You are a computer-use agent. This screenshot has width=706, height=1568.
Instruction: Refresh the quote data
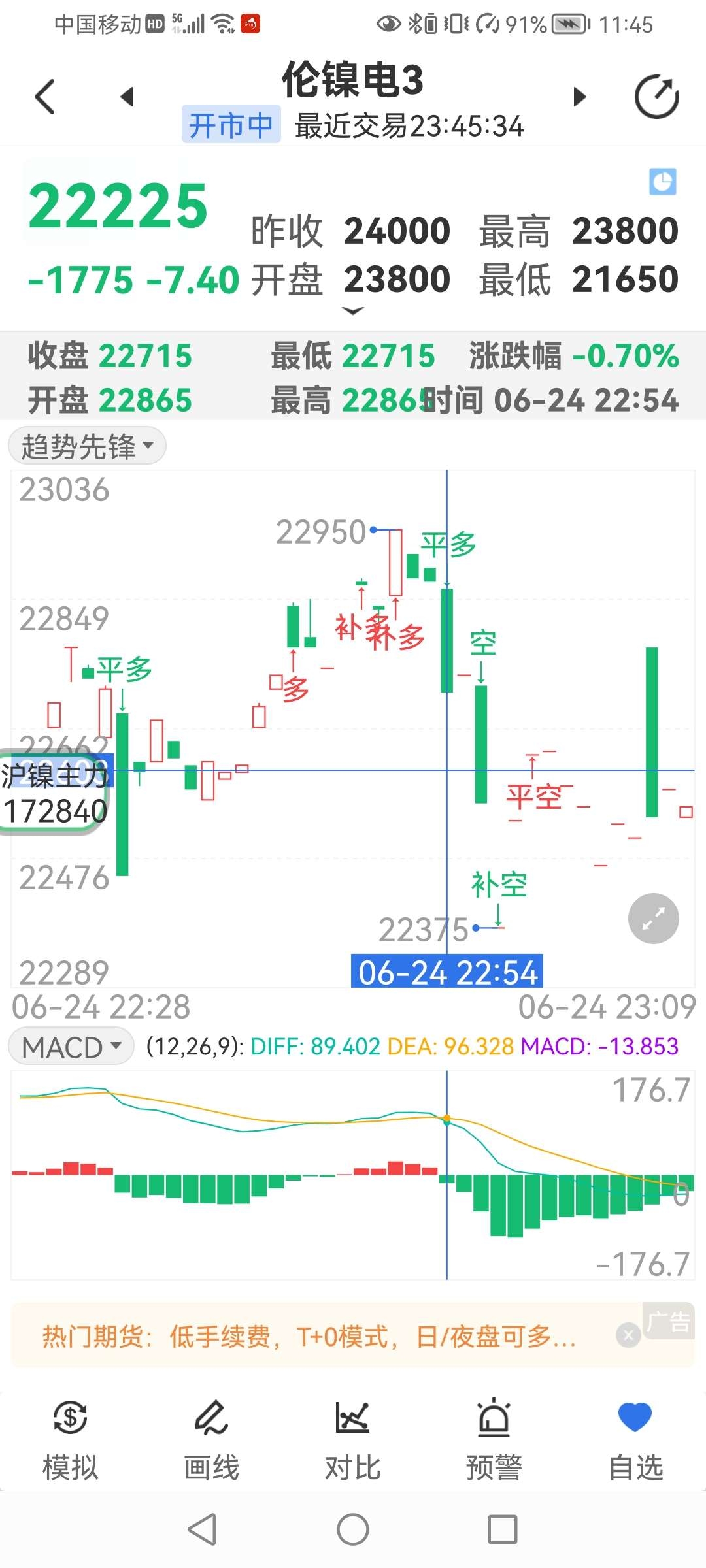pos(657,97)
